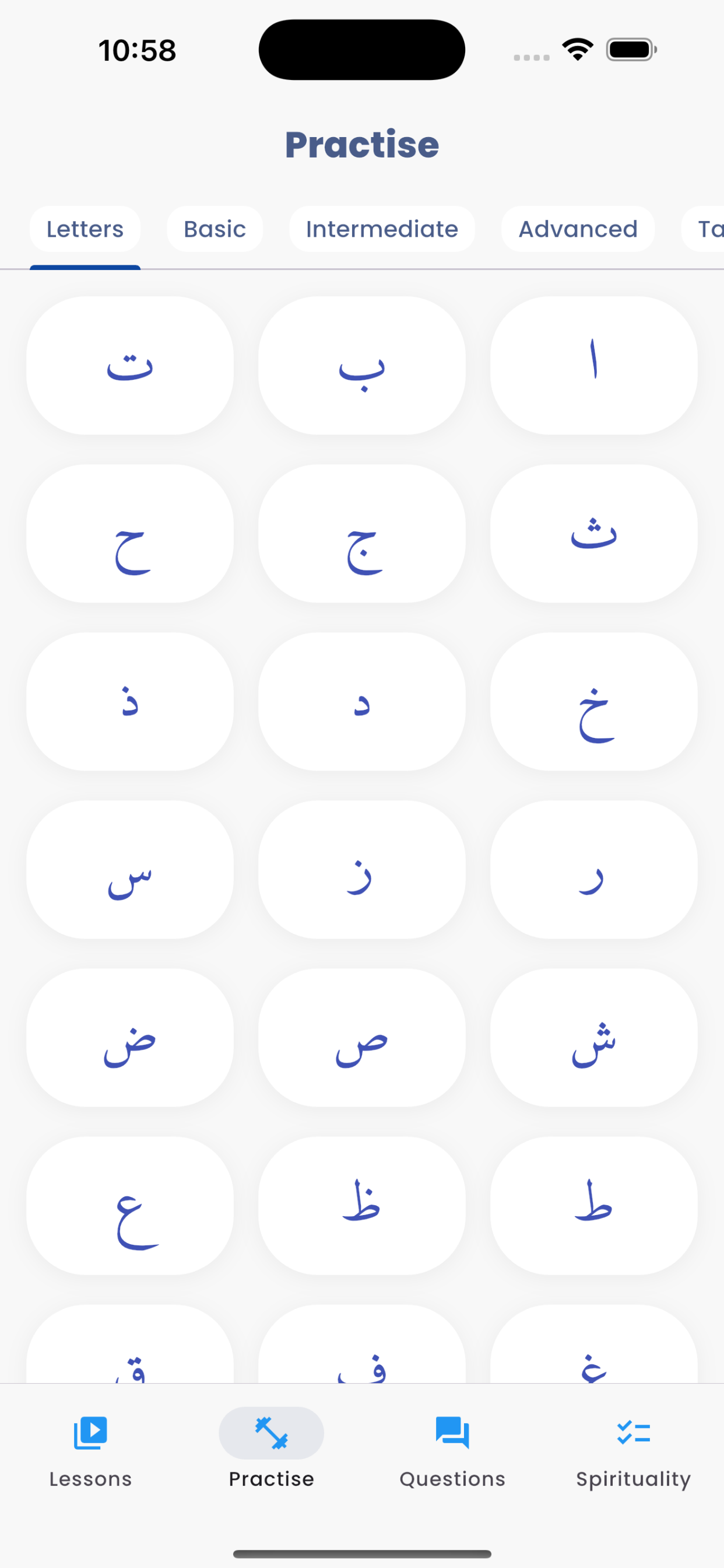Viewport: 724px width, 1568px height.
Task: Open the Intermediate practice tab
Action: 382,229
